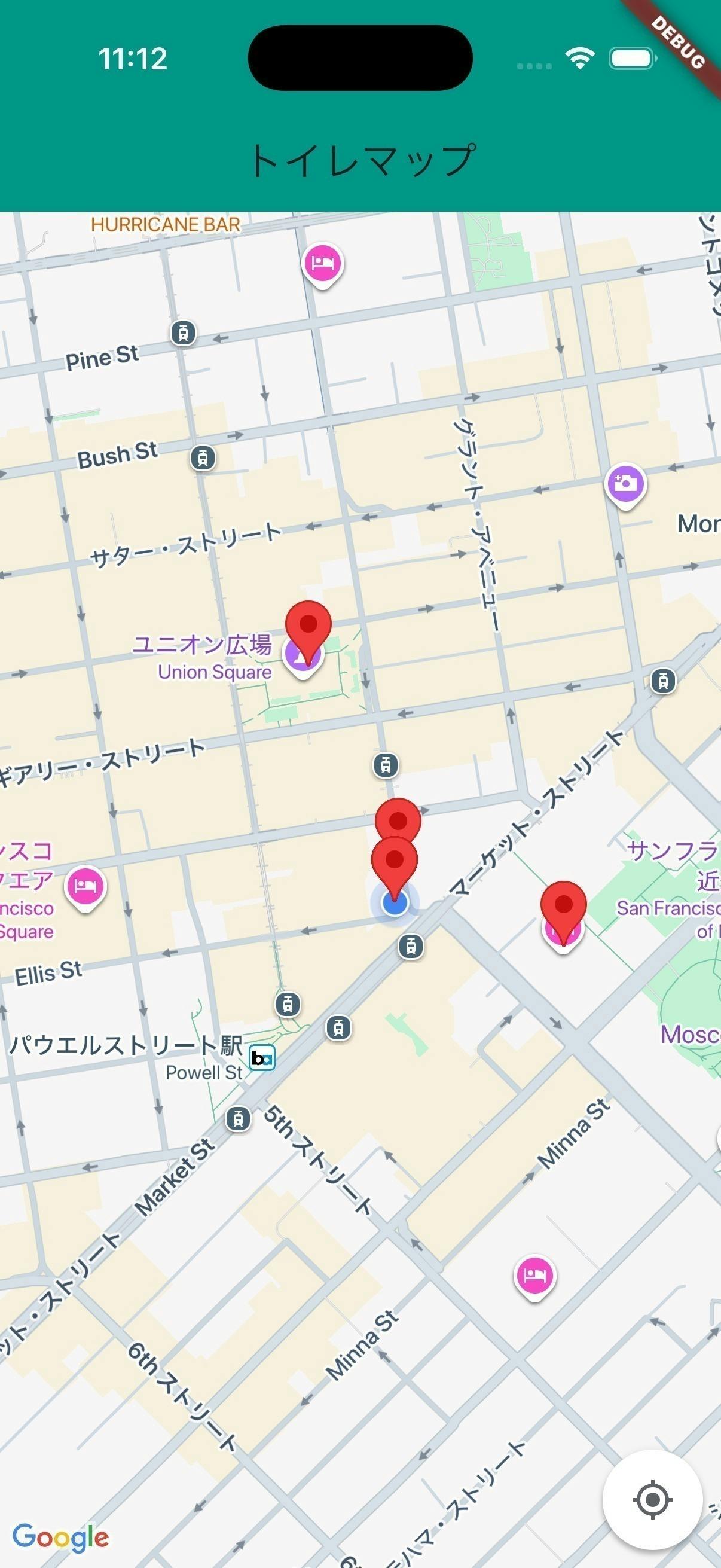Tap the upper red pin near your location

coord(399,822)
